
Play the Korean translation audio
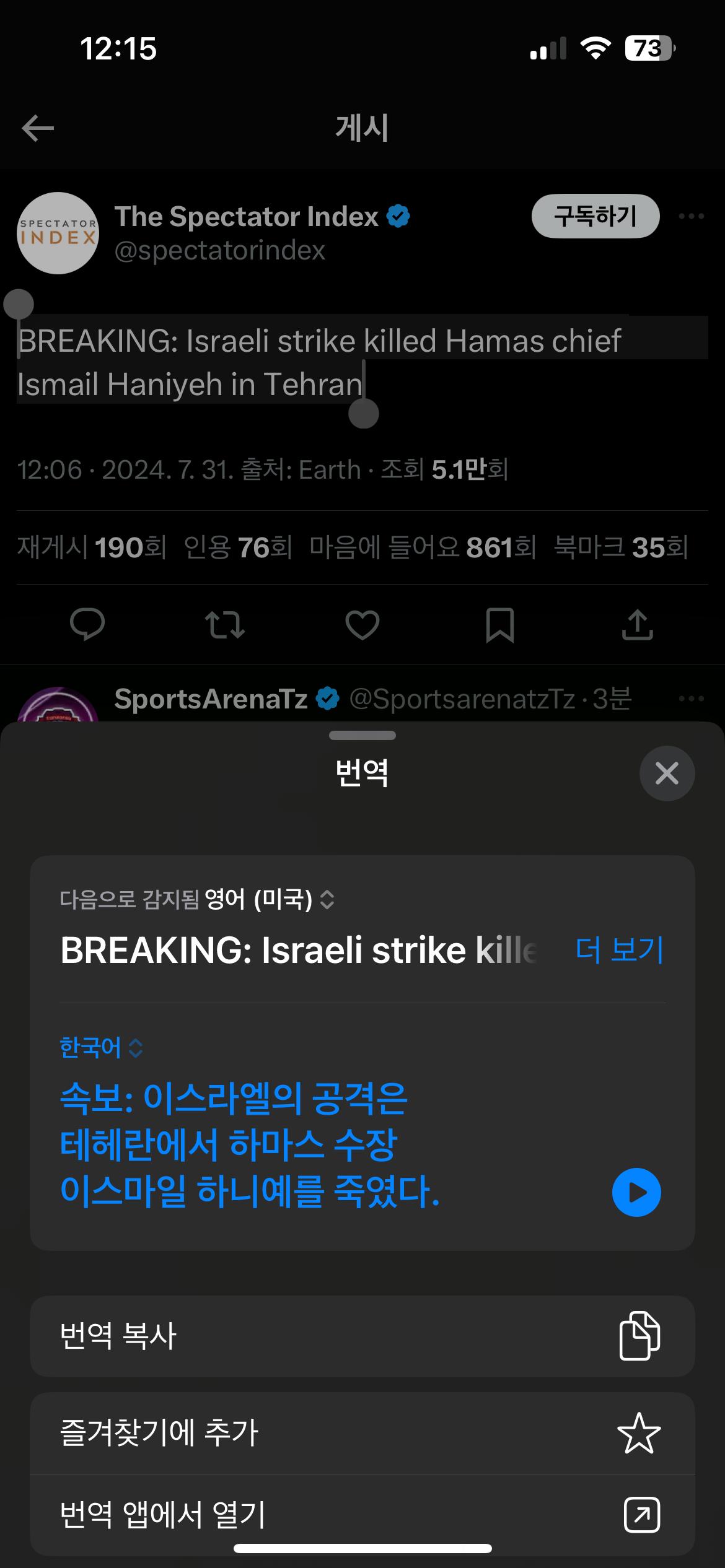[x=636, y=1192]
